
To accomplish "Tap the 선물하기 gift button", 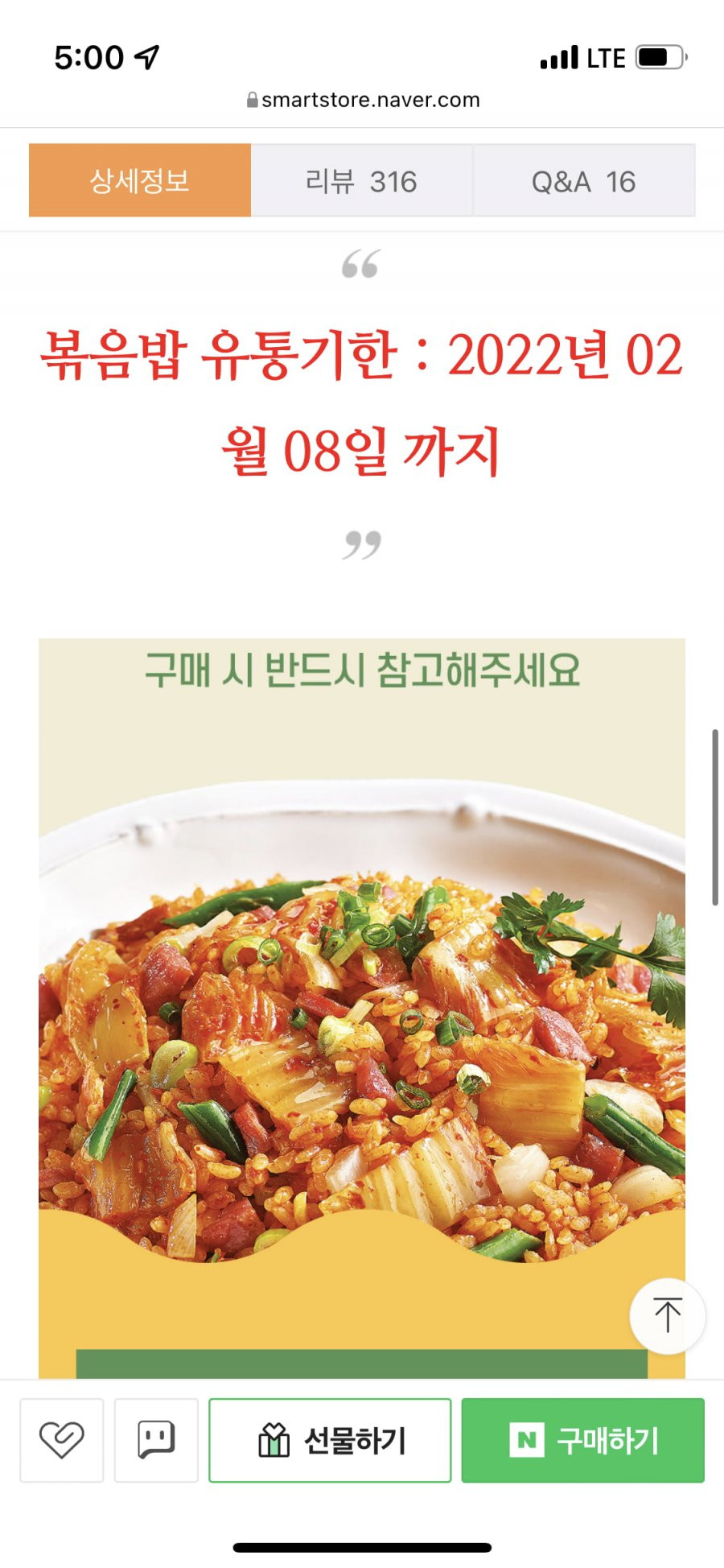I will pos(330,1440).
